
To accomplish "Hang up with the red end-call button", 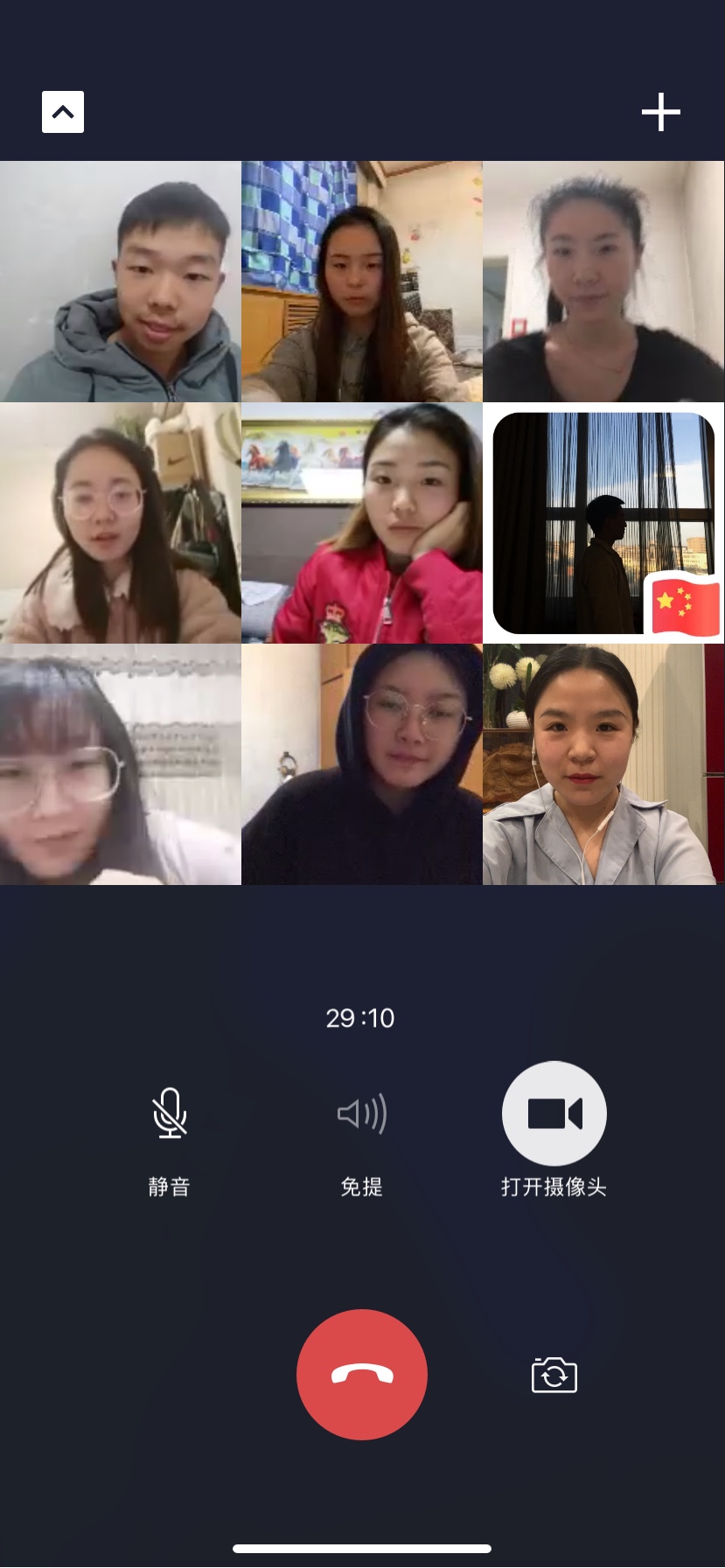I will click(x=362, y=1374).
